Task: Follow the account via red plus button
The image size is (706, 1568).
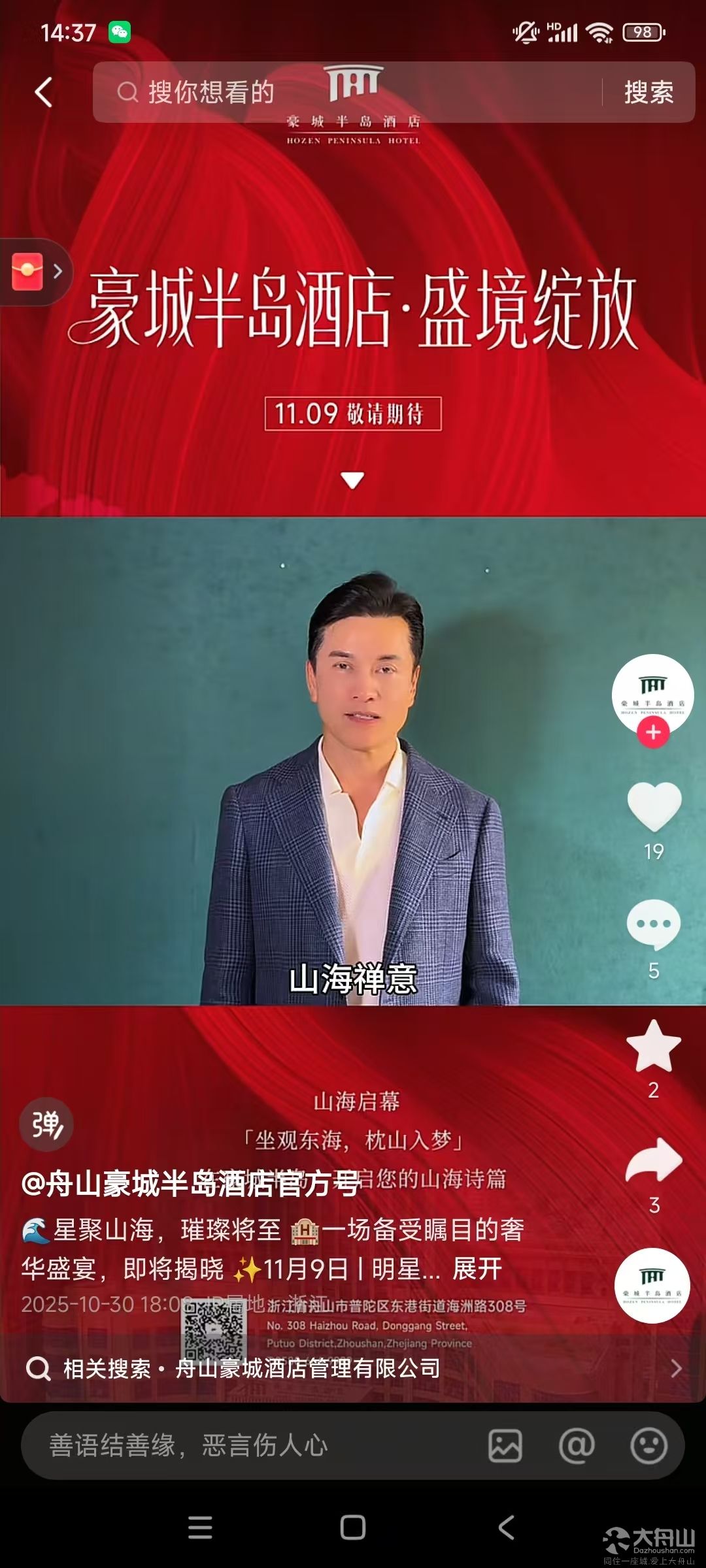Action: point(653,732)
